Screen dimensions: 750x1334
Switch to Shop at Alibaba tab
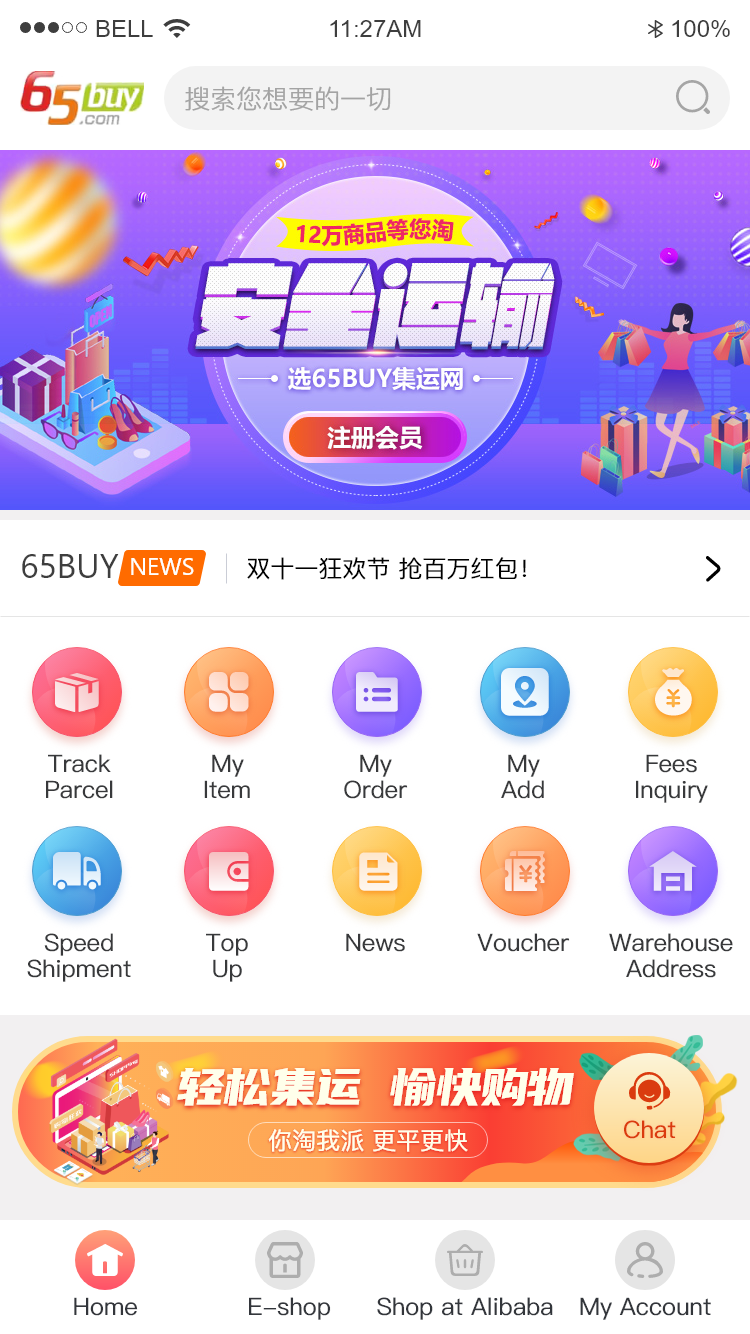(465, 1276)
